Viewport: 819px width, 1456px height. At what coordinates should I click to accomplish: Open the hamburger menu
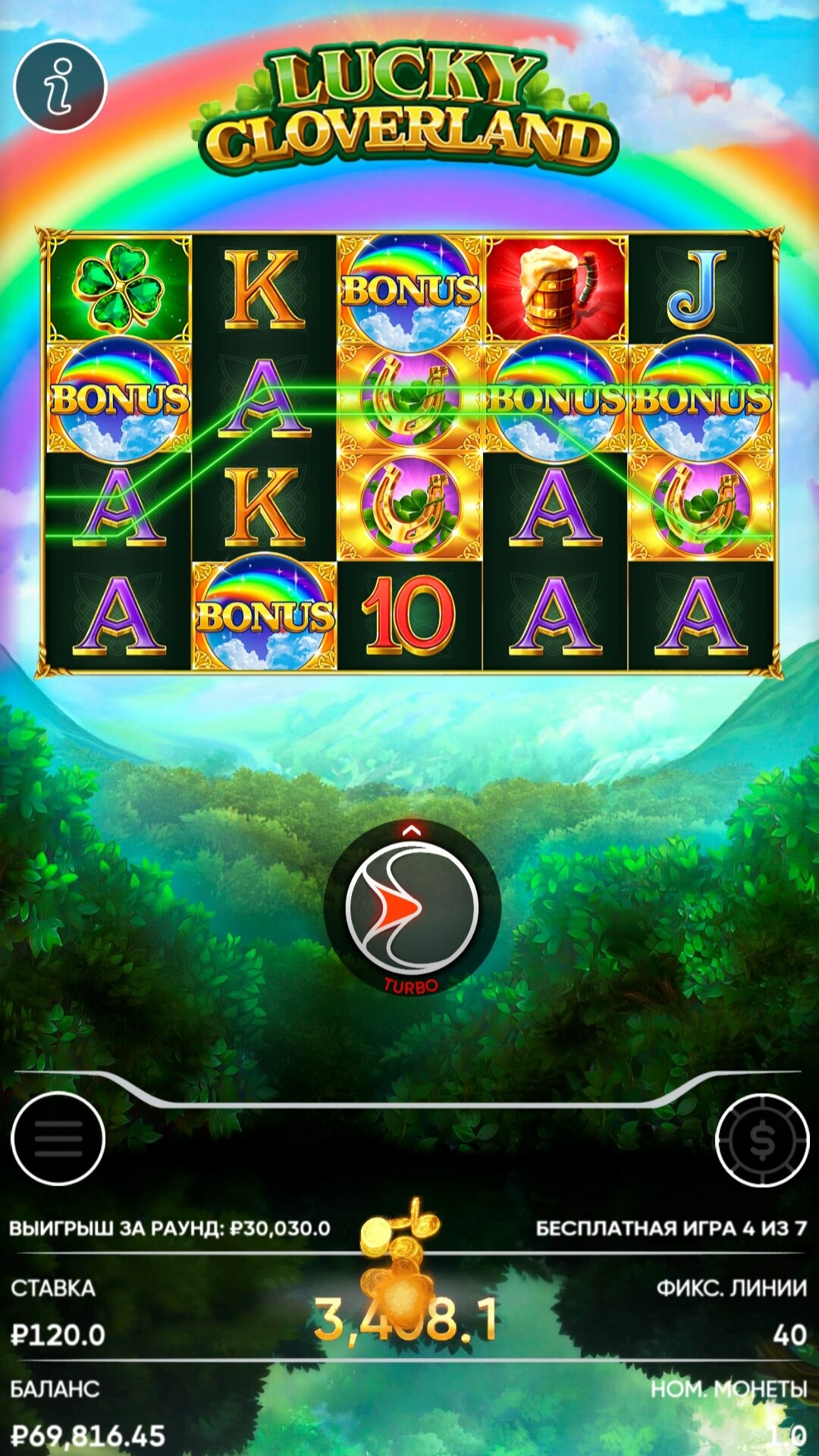click(x=58, y=1139)
